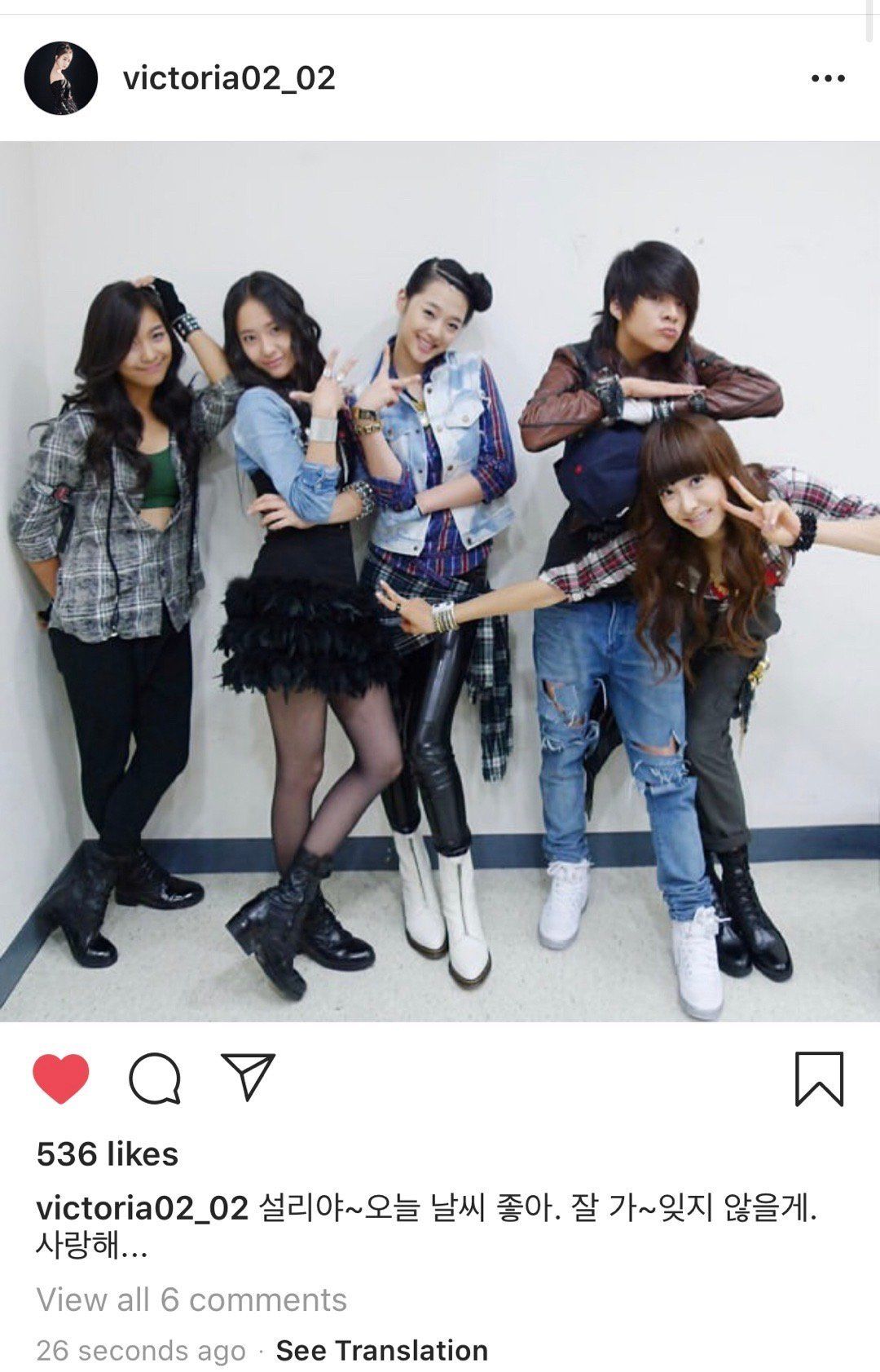Unlike the post with the red heart

click(x=61, y=1079)
